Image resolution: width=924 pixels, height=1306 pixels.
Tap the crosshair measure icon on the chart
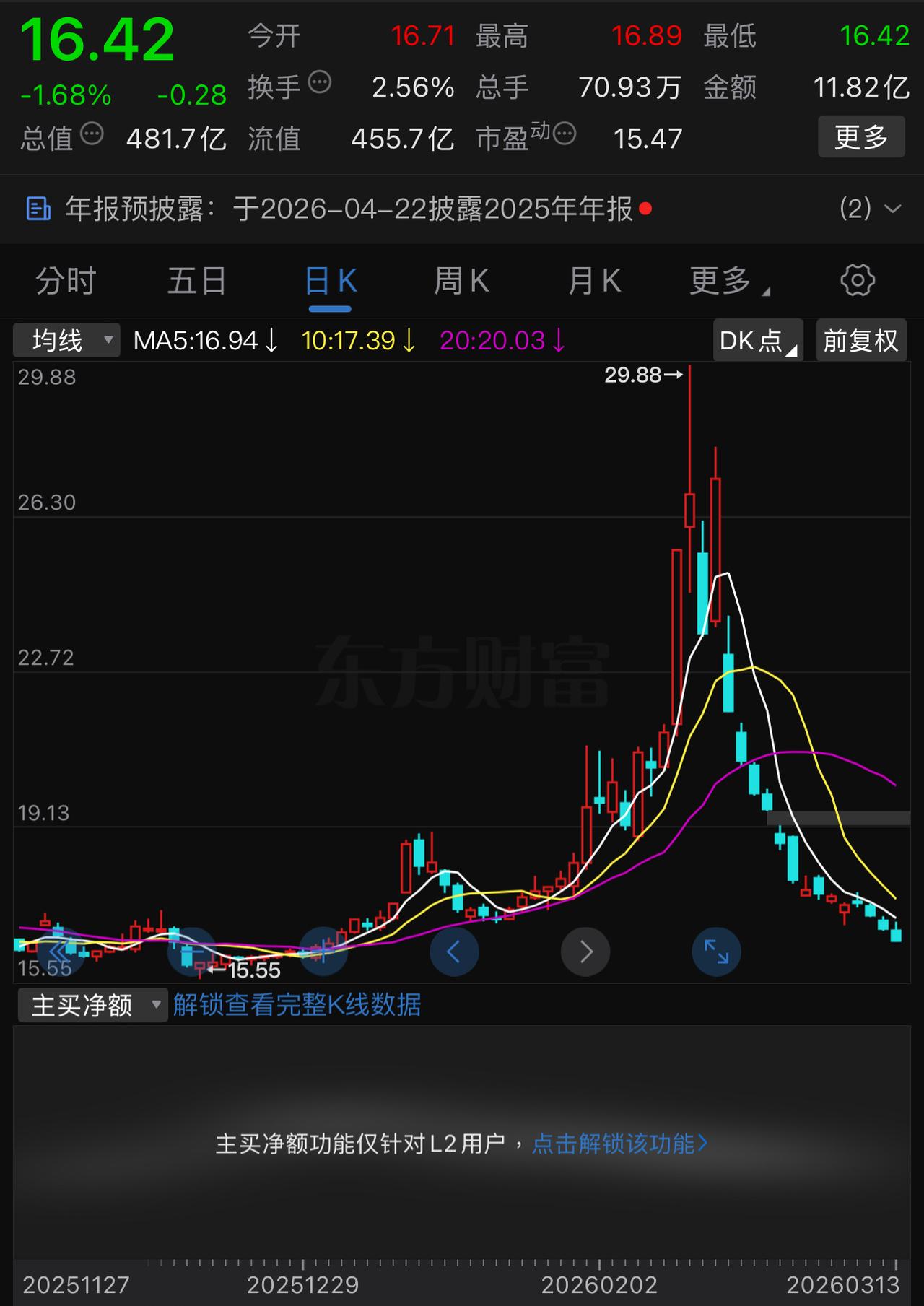click(323, 952)
